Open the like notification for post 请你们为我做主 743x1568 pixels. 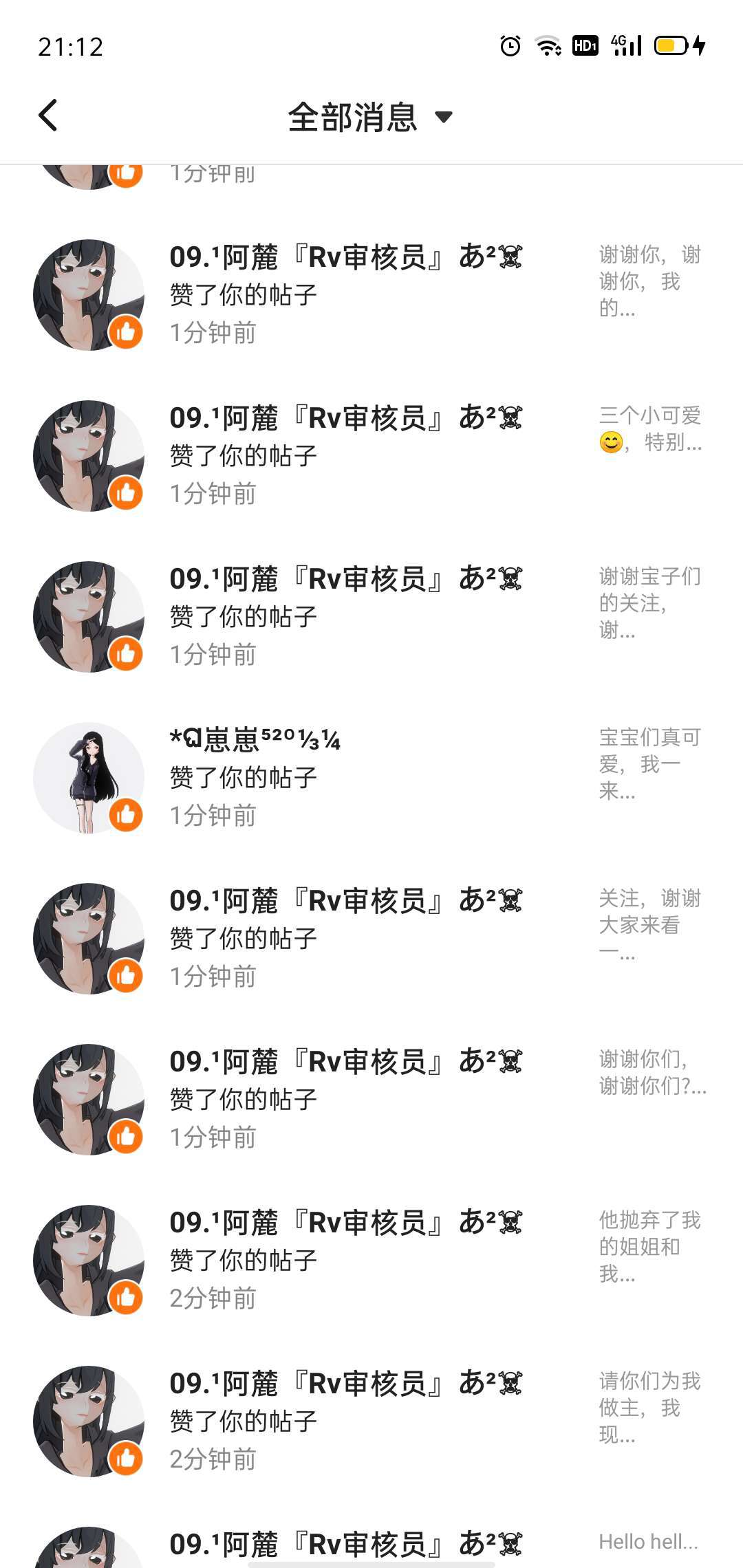coord(371,1421)
